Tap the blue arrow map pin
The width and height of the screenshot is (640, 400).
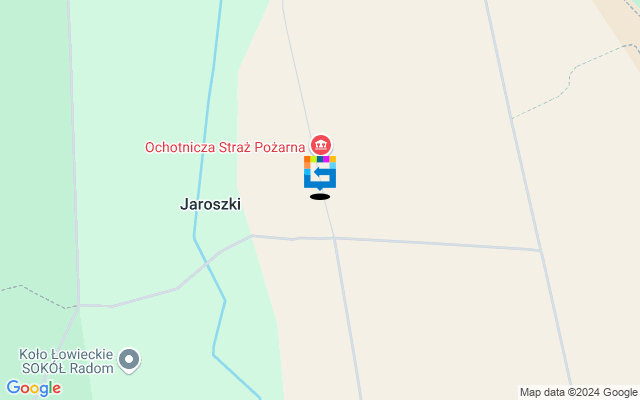pyautogui.click(x=320, y=173)
